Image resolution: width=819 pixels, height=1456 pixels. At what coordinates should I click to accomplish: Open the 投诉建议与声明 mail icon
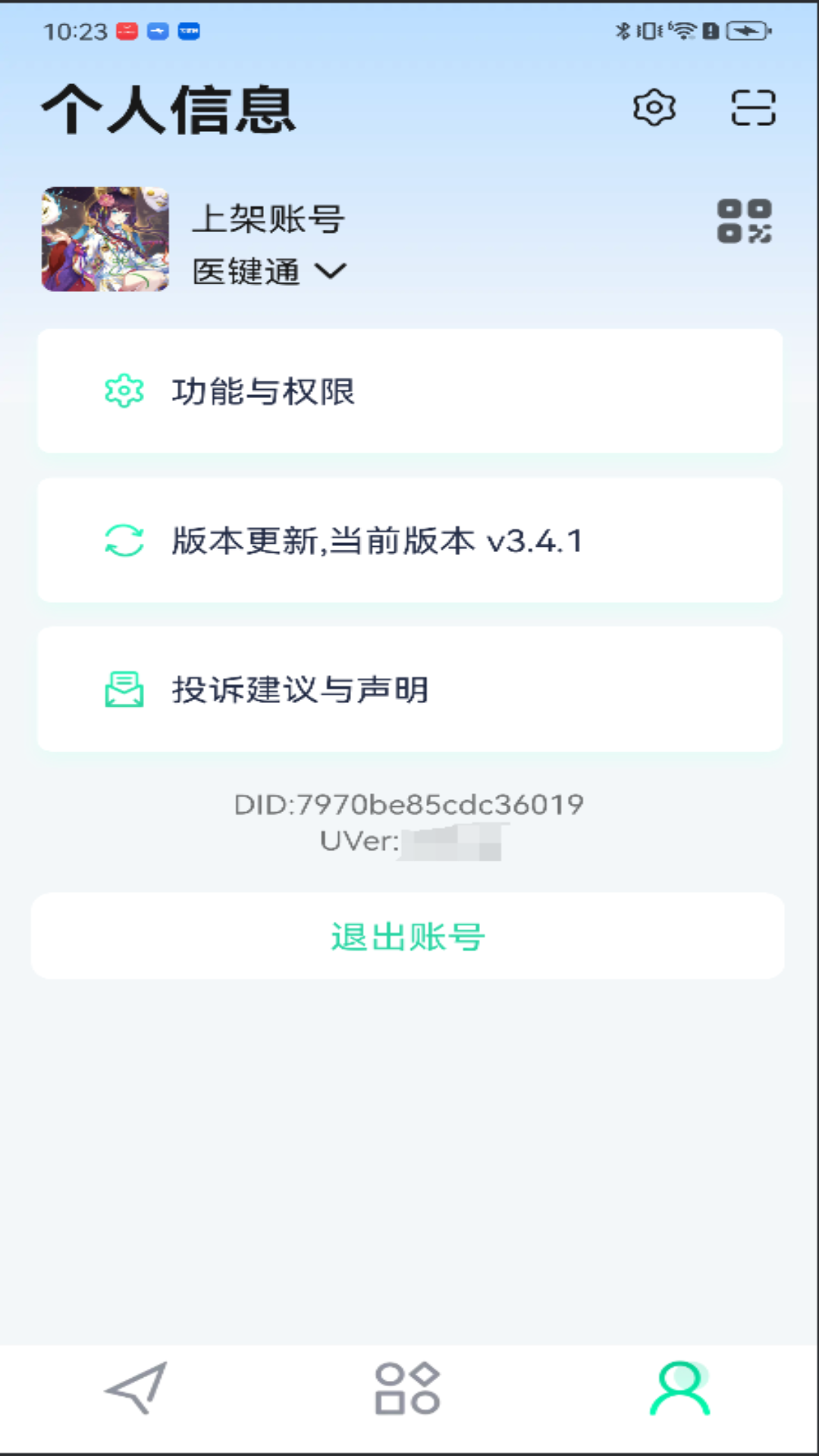[124, 689]
